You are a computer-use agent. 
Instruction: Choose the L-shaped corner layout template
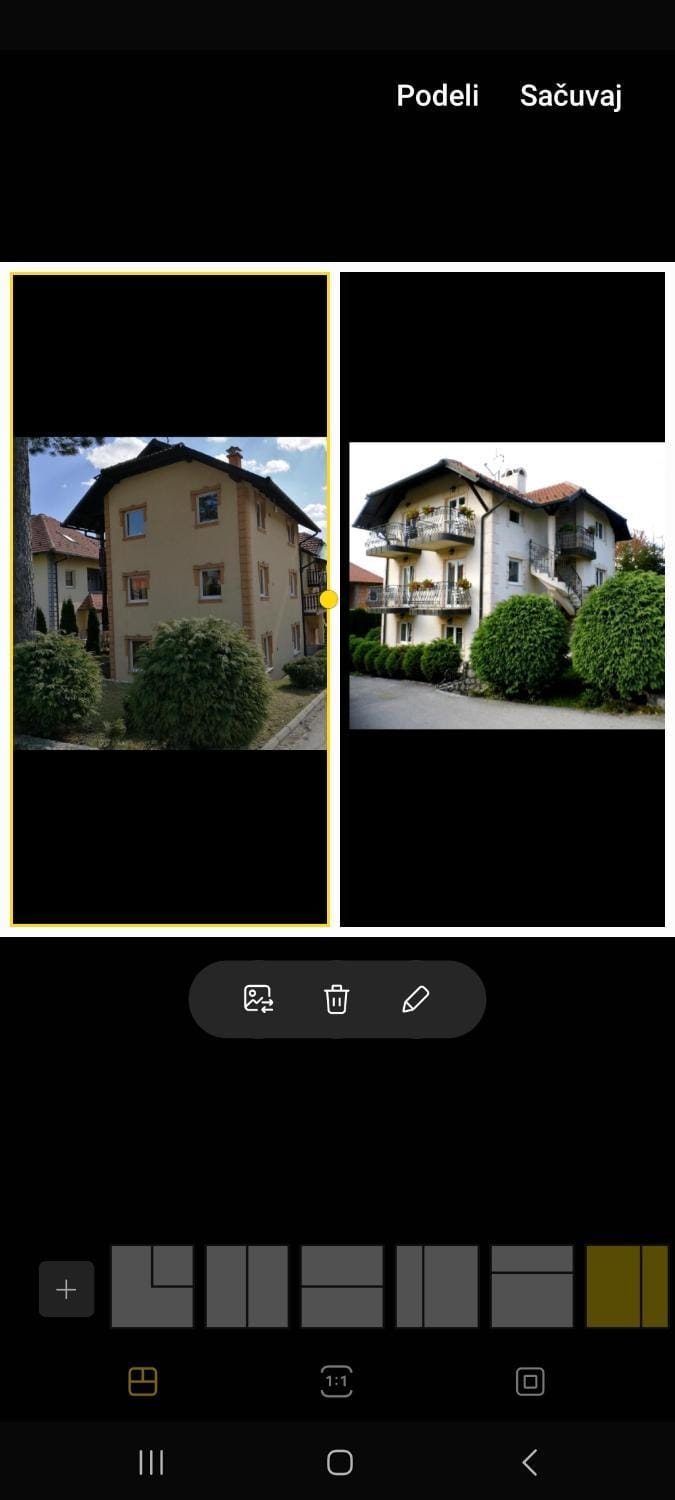[152, 1286]
